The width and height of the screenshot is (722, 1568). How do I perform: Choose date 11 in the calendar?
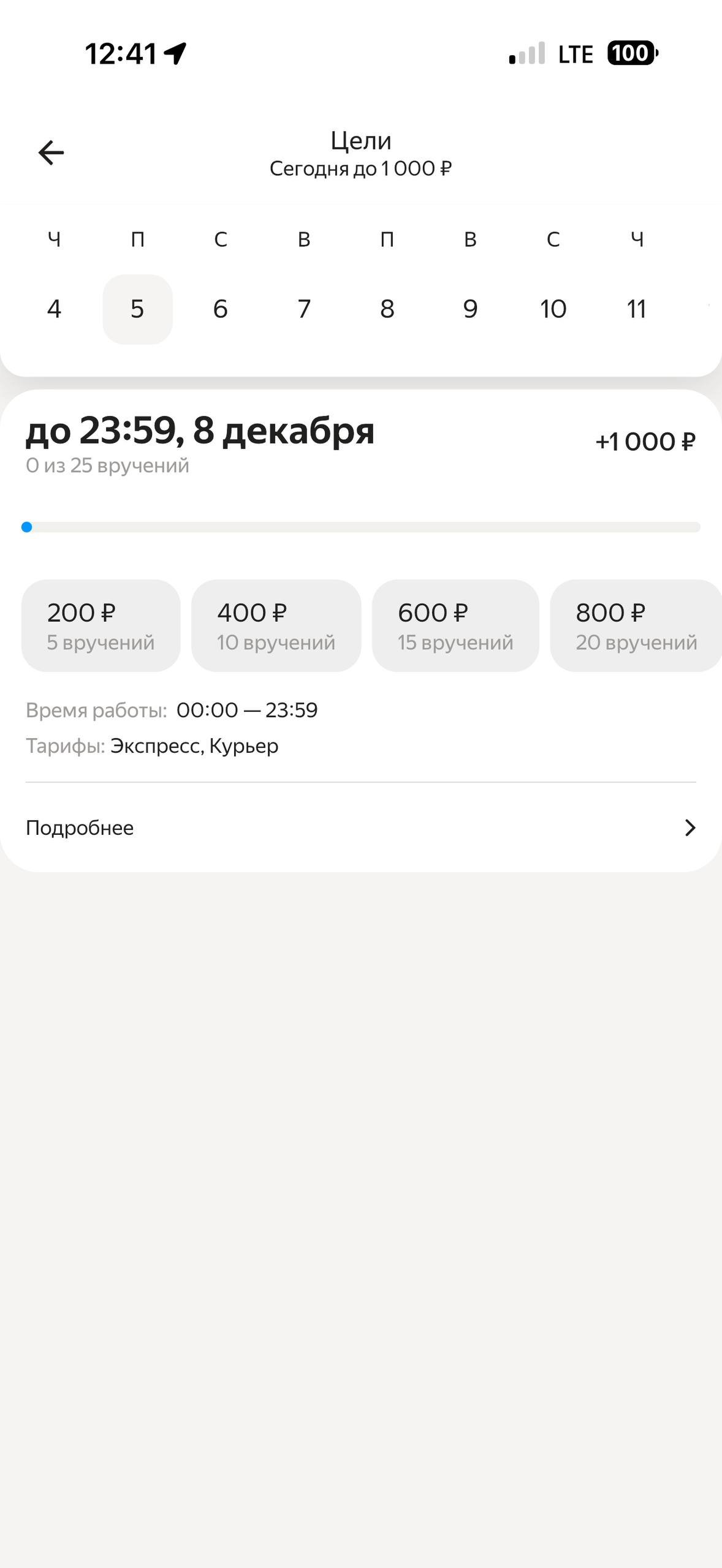click(636, 309)
